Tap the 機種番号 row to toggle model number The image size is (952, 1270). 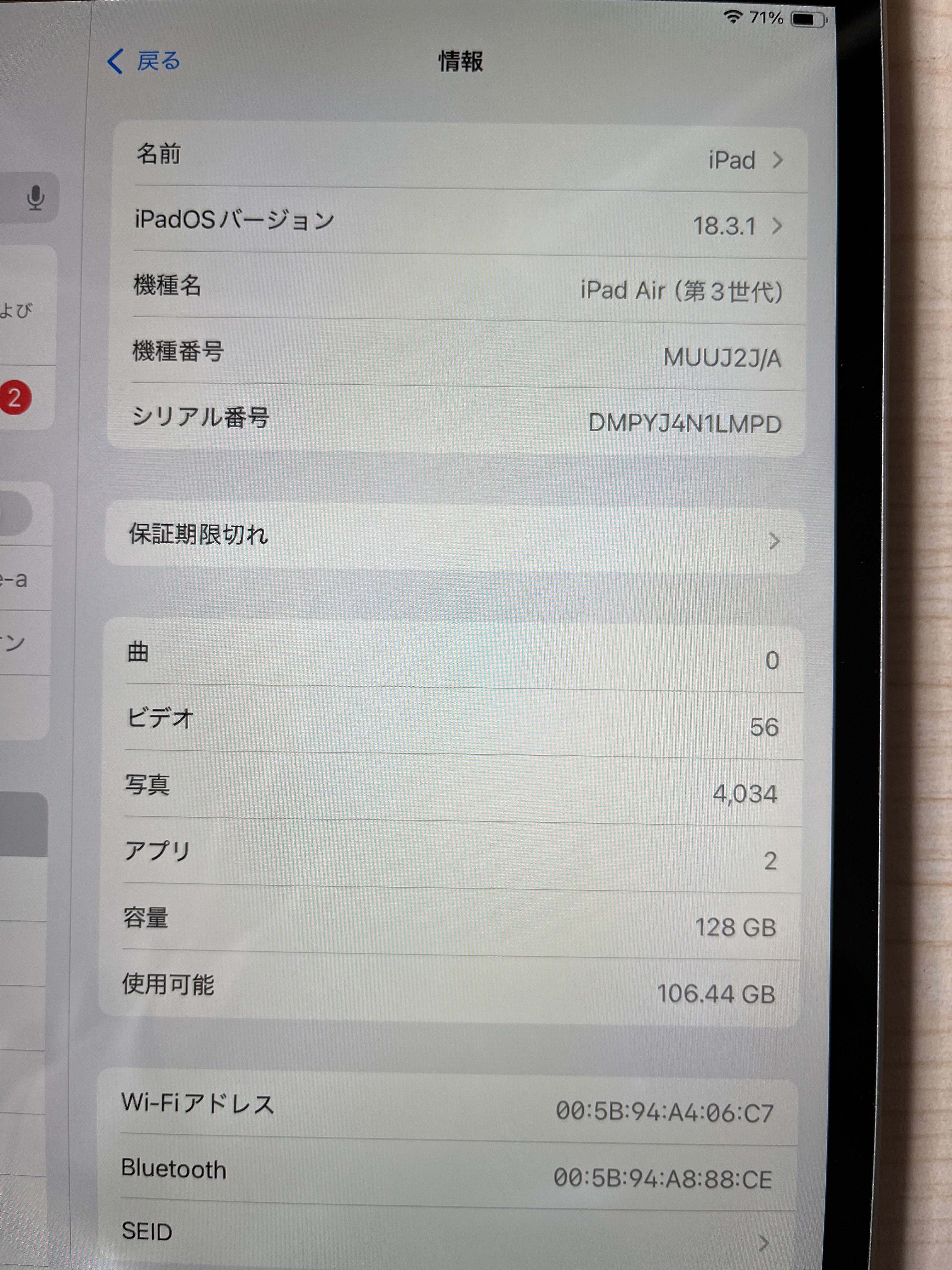click(x=459, y=354)
